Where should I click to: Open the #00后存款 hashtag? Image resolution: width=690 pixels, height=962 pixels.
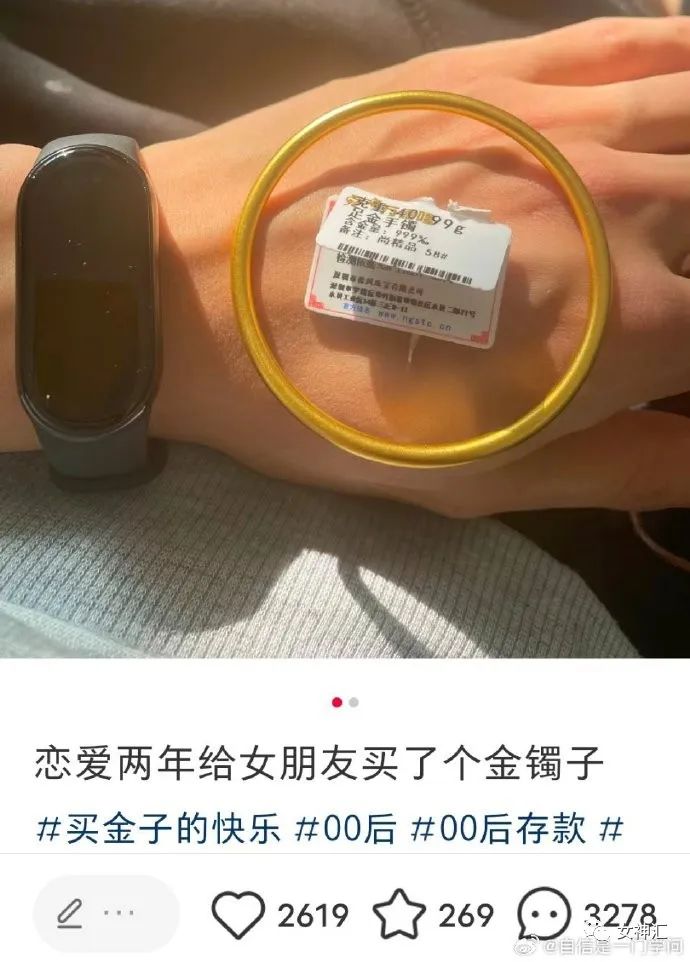click(499, 829)
